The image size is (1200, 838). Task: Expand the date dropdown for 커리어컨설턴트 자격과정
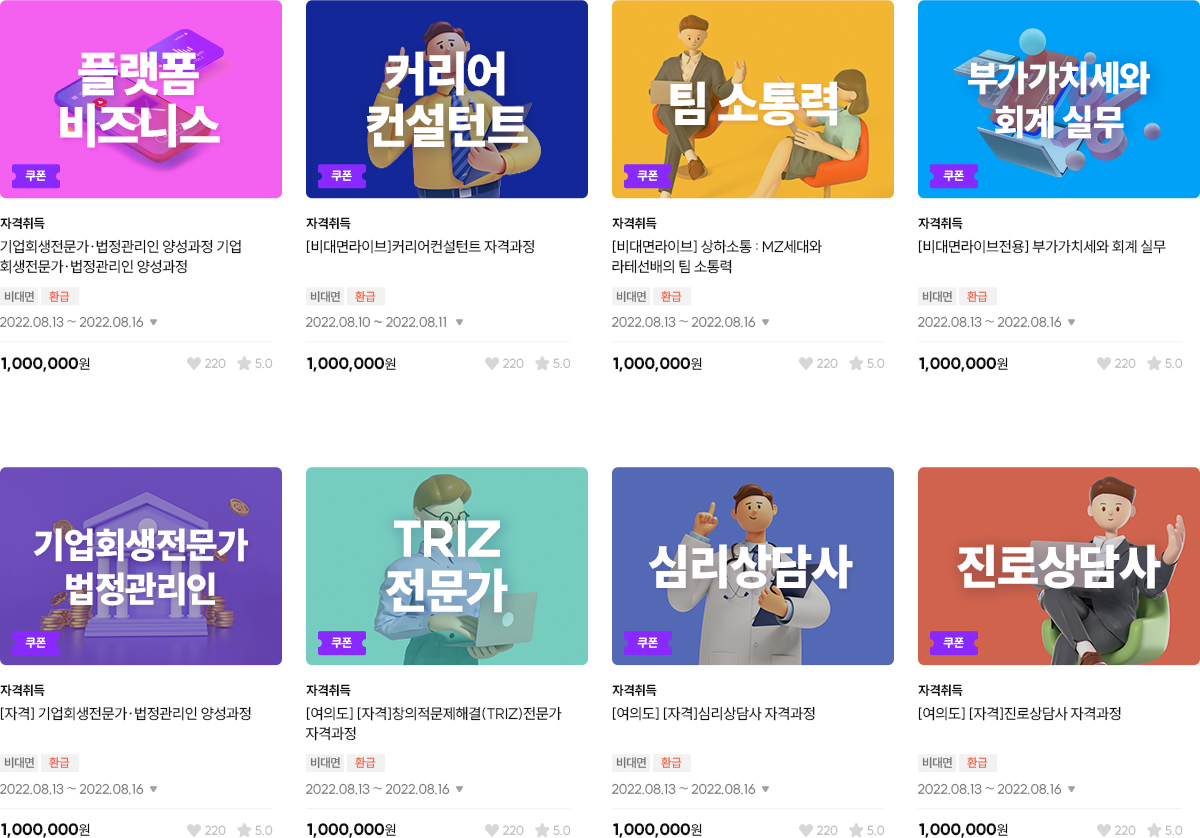(x=459, y=322)
